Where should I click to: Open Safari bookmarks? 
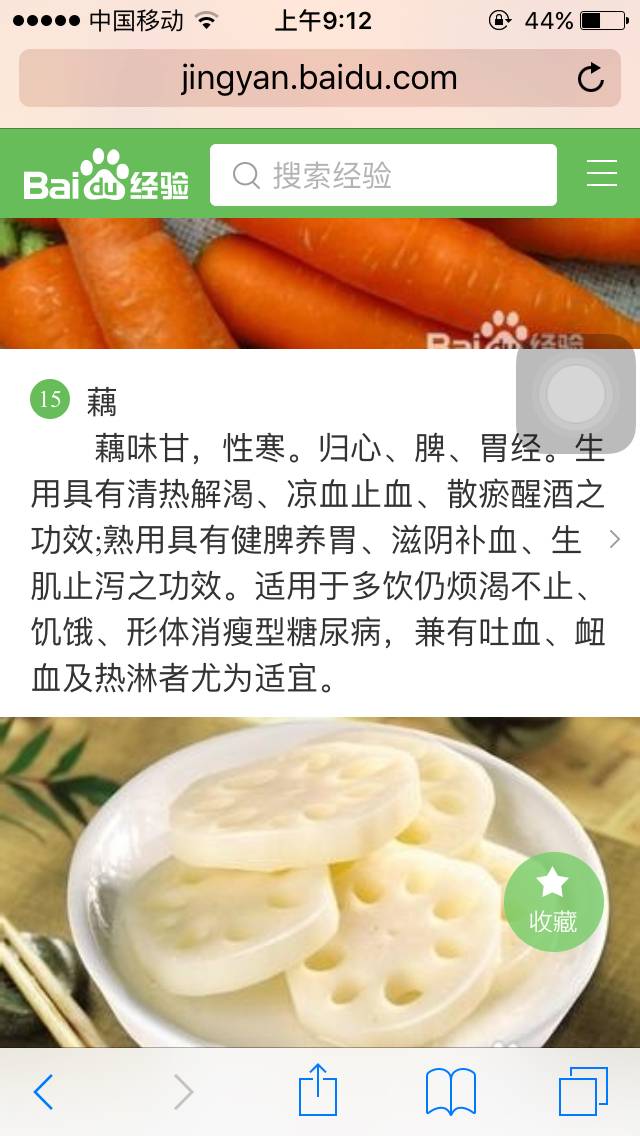click(451, 1092)
